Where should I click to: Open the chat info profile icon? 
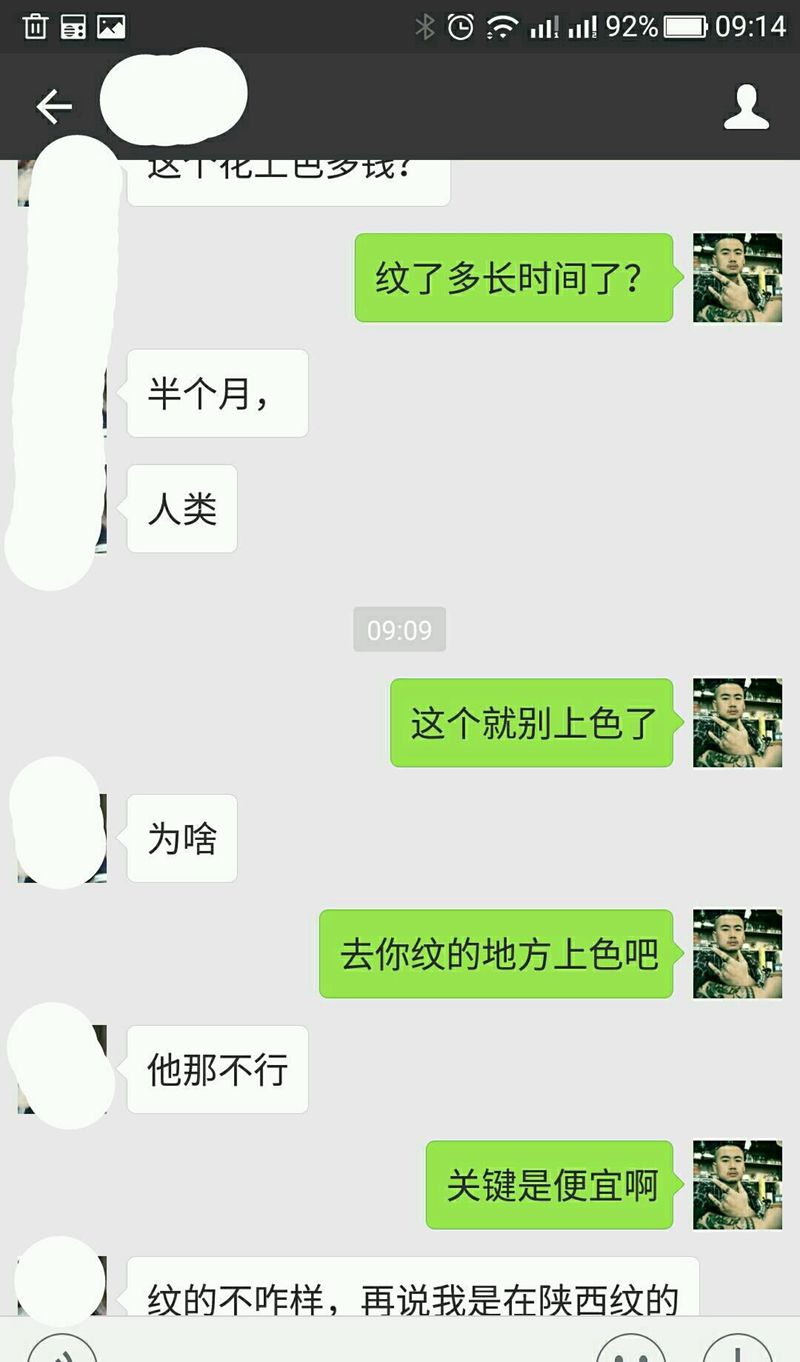coord(746,107)
